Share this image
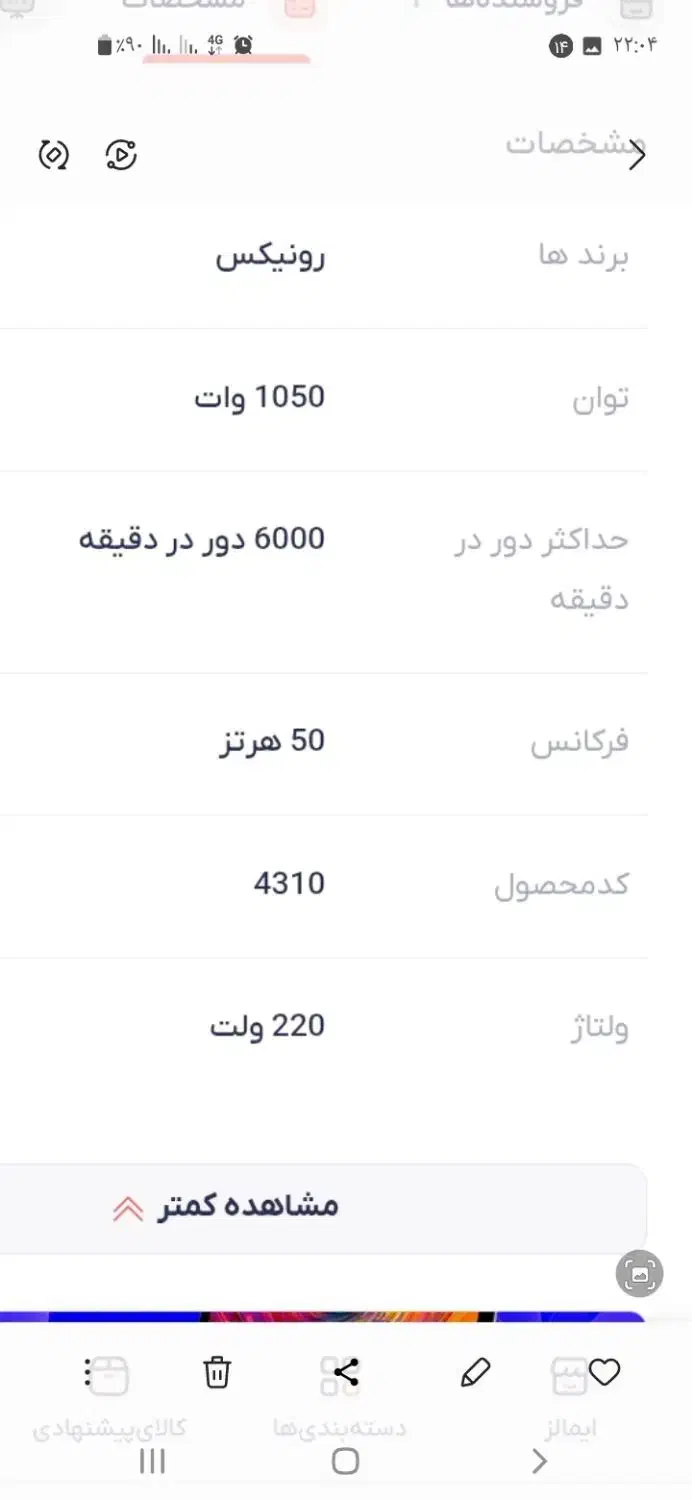This screenshot has width=692, height=1500. (346, 1372)
